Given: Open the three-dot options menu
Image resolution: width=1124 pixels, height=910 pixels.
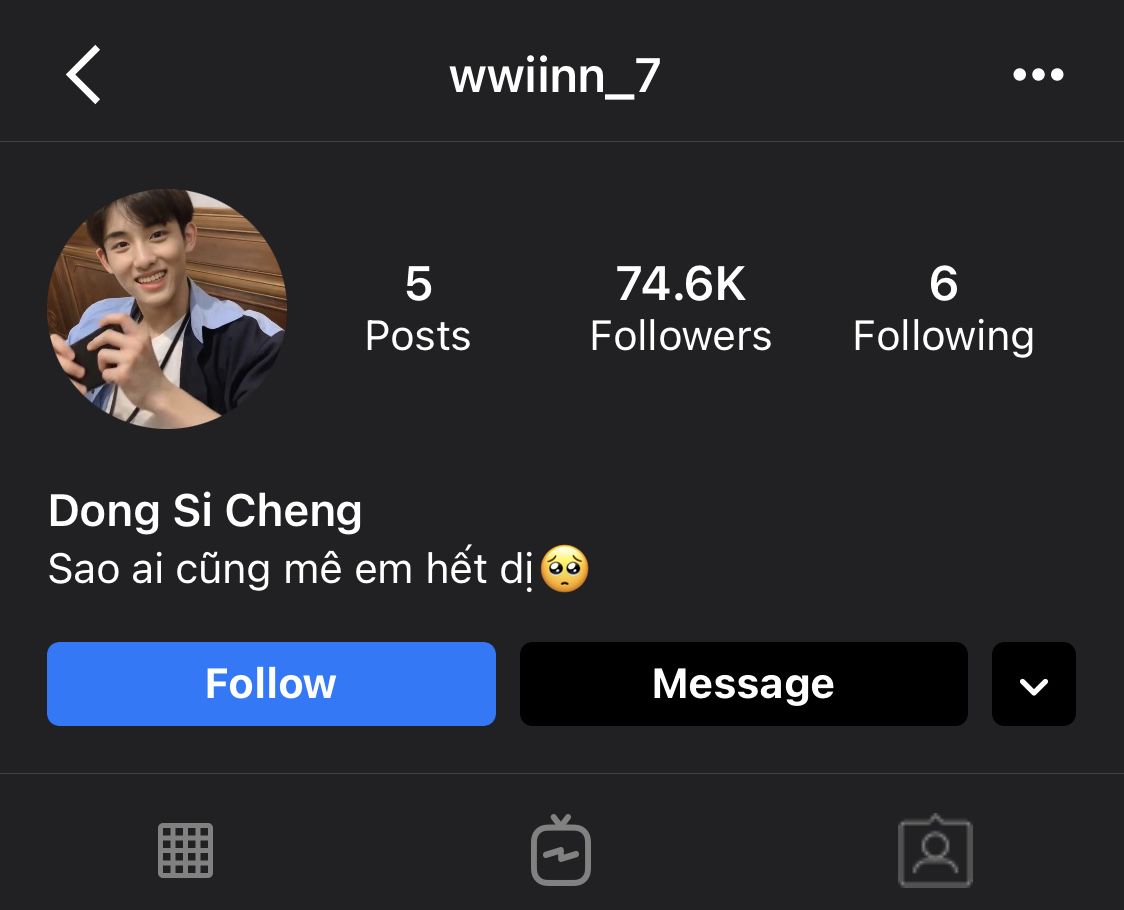Looking at the screenshot, I should click(1038, 75).
